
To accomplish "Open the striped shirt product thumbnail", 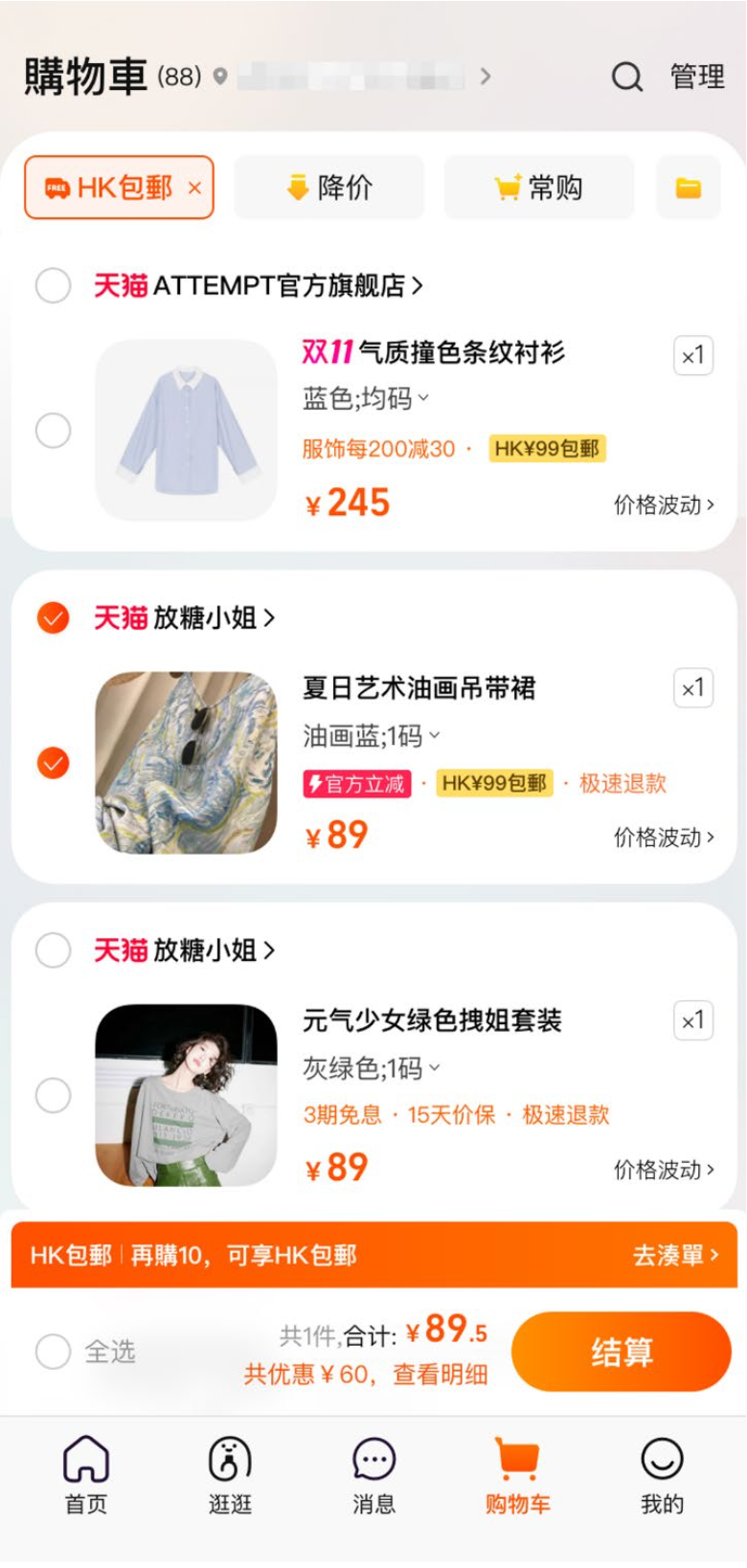I will pos(186,431).
